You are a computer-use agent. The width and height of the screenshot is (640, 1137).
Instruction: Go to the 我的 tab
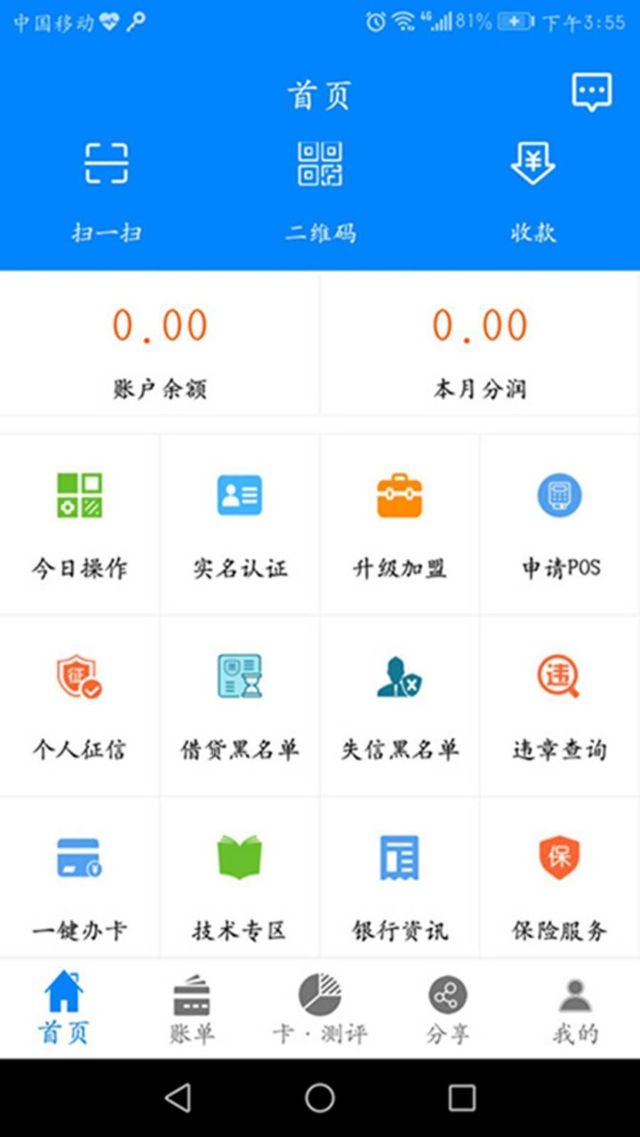575,1009
